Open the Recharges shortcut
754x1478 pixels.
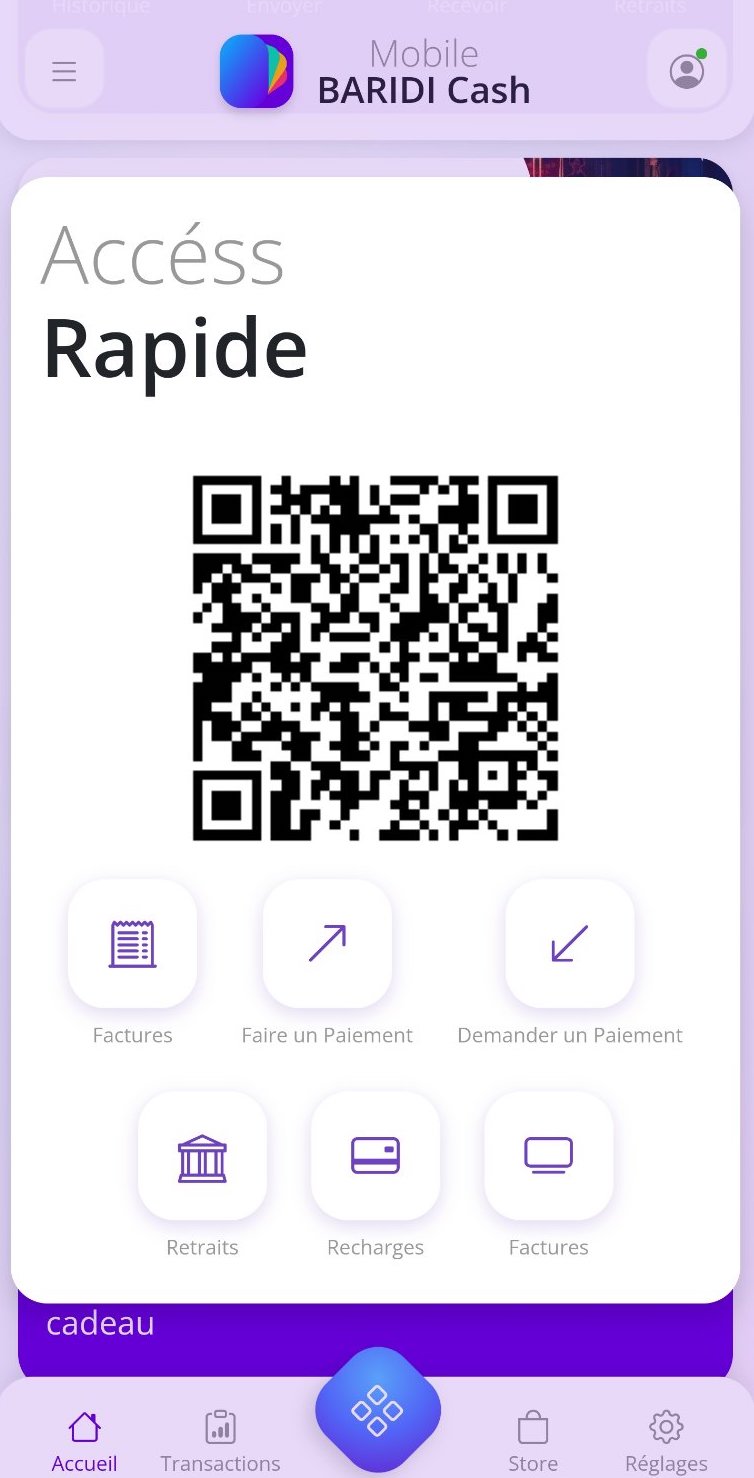coord(375,1156)
